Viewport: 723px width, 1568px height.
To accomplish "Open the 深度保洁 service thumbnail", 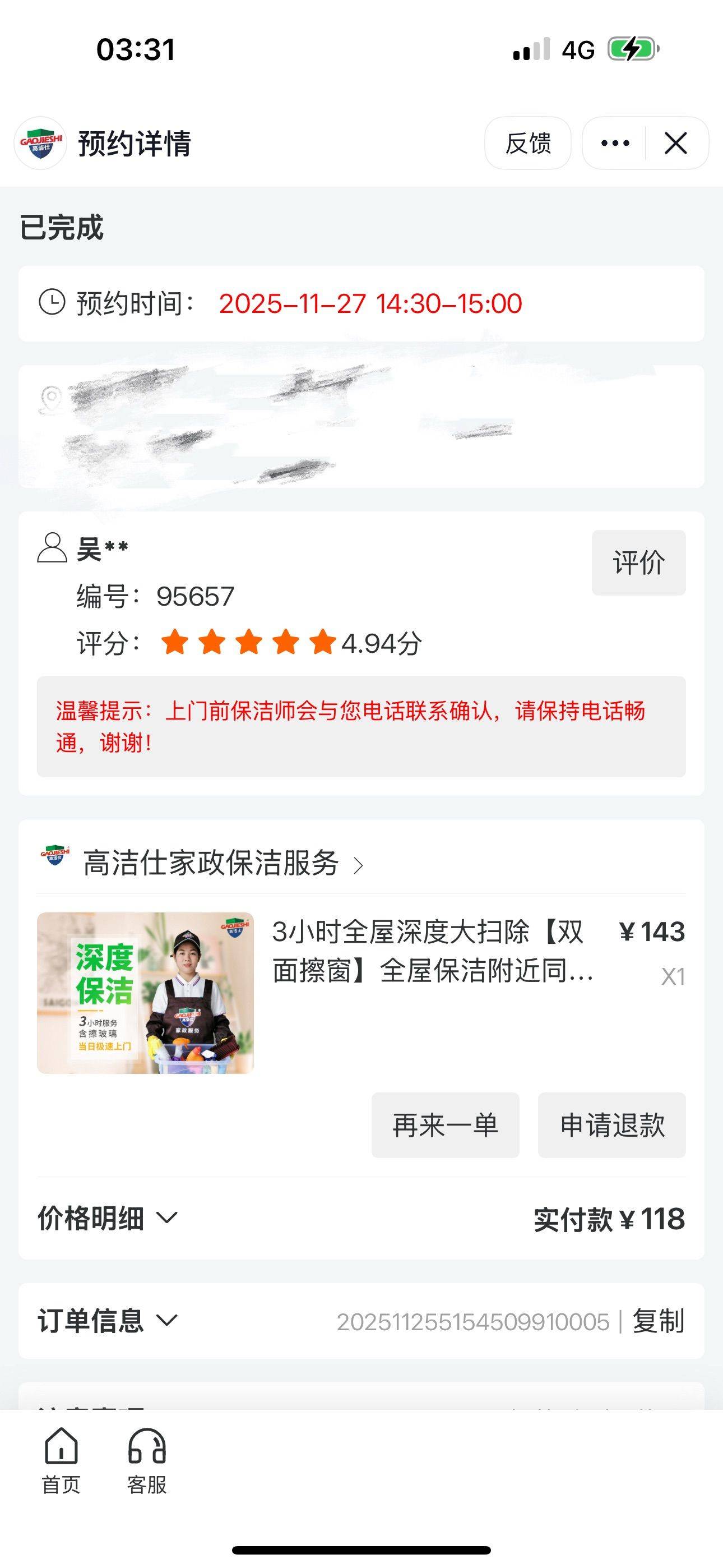I will point(146,993).
